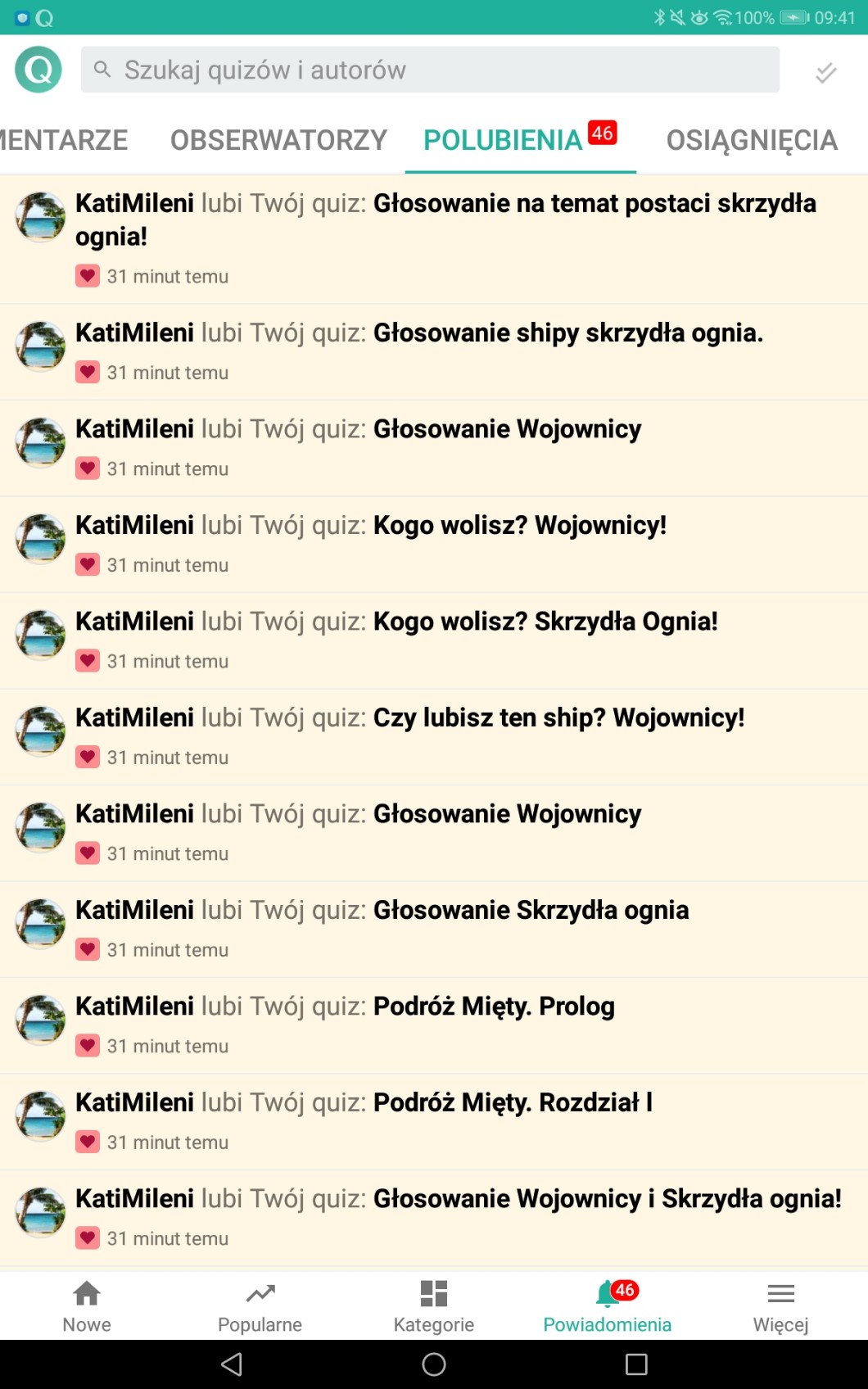Open the Więcej menu
This screenshot has width=868, height=1389.
(x=780, y=1306)
